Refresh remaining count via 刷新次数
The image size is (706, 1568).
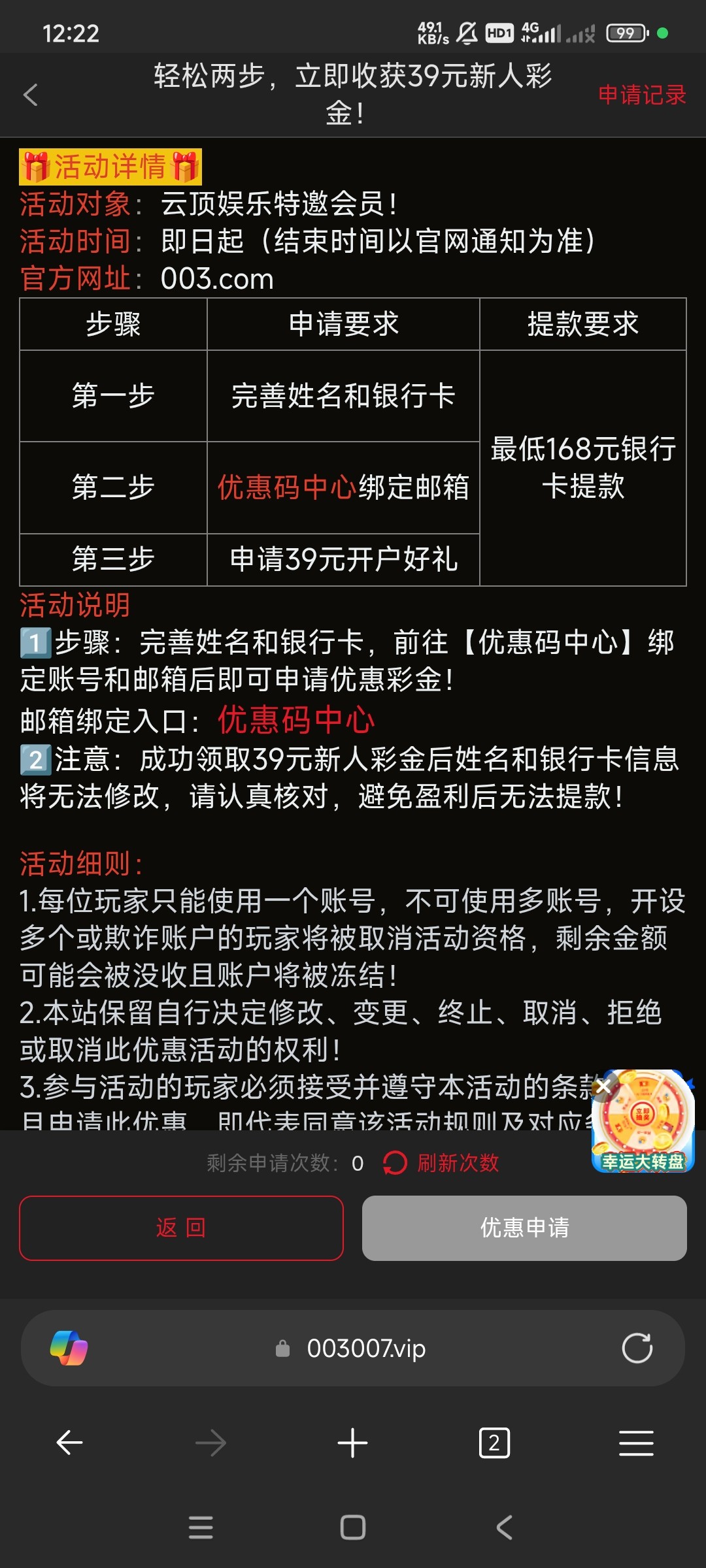[x=443, y=1163]
